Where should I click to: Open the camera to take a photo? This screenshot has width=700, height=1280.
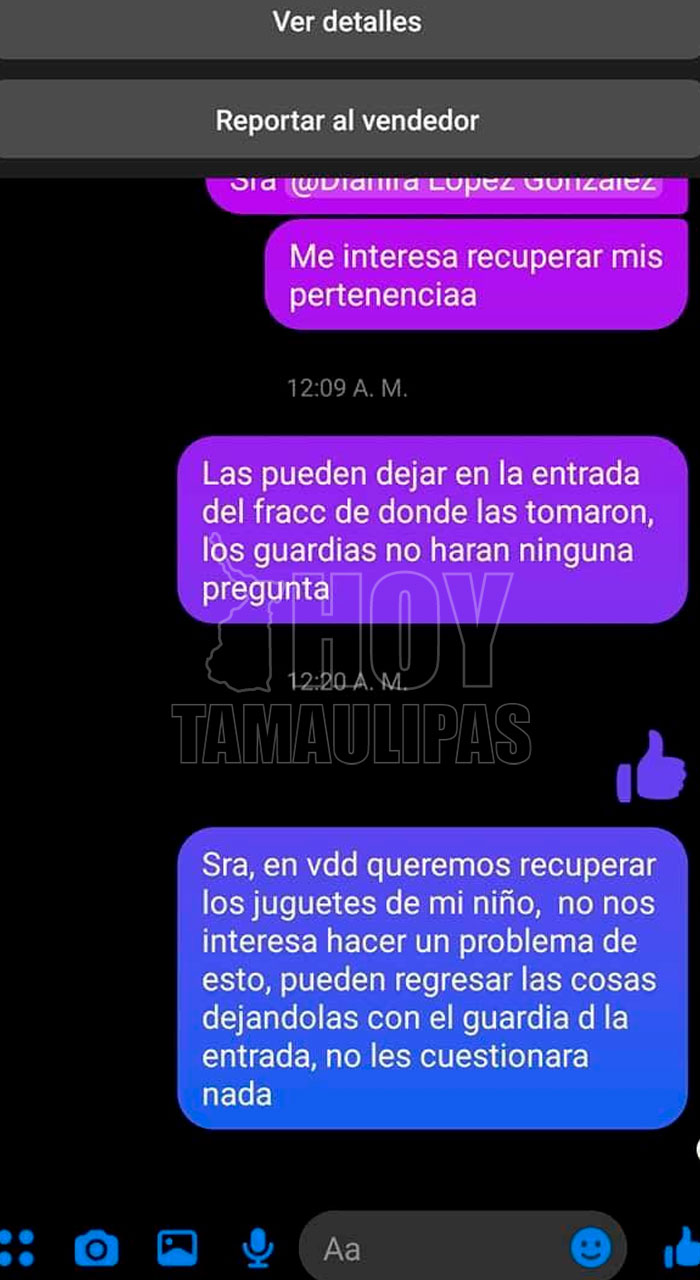(96, 1248)
